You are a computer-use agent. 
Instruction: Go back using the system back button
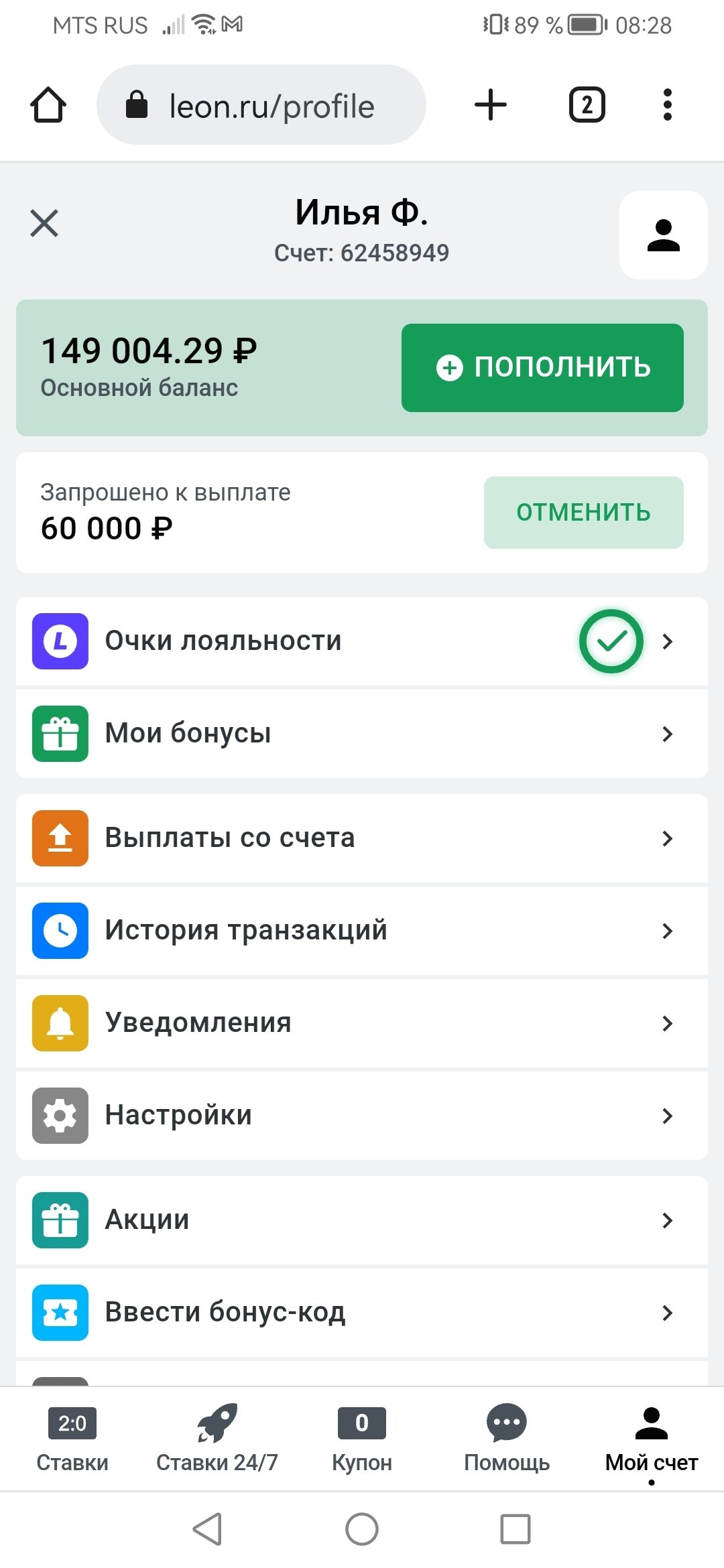point(208,1529)
